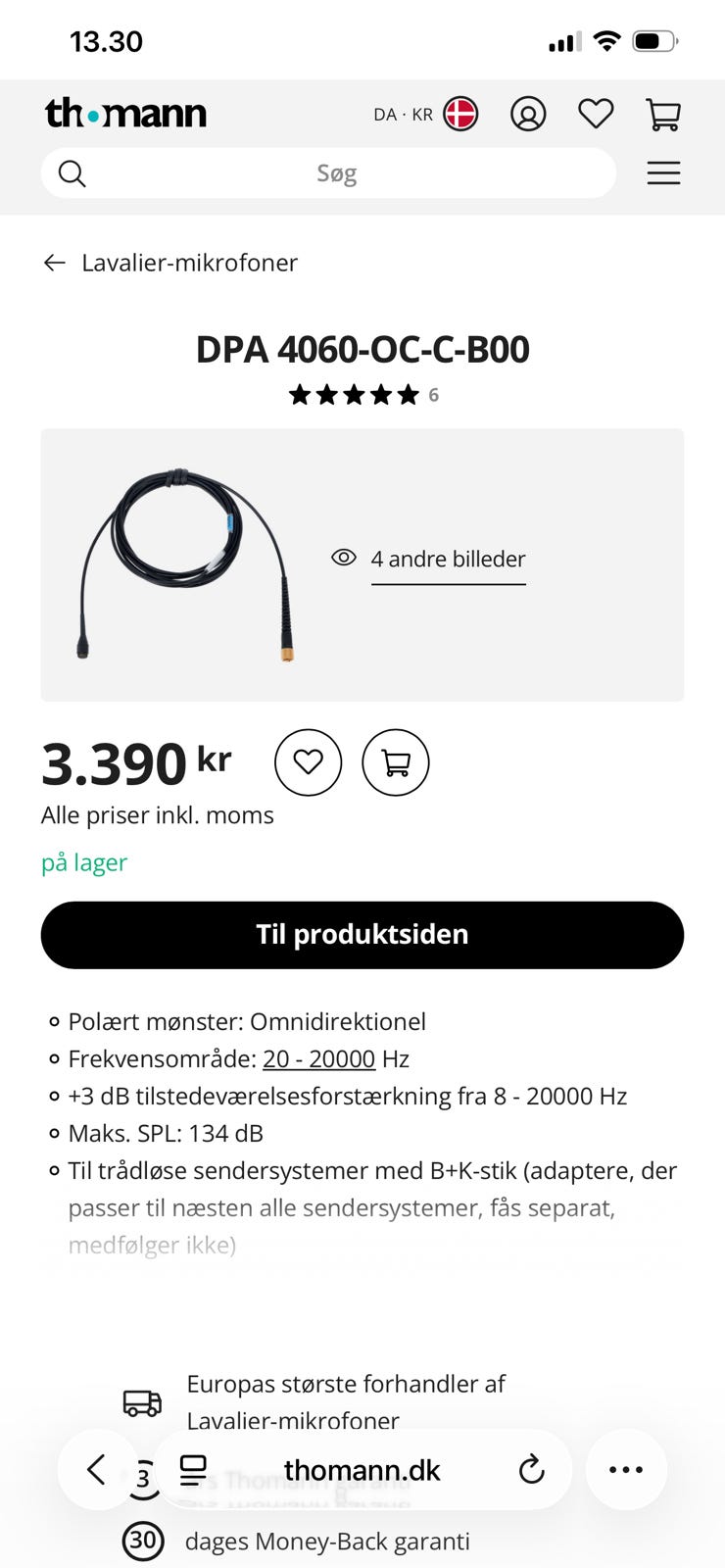Click the Danish flag country toggle

tap(459, 113)
